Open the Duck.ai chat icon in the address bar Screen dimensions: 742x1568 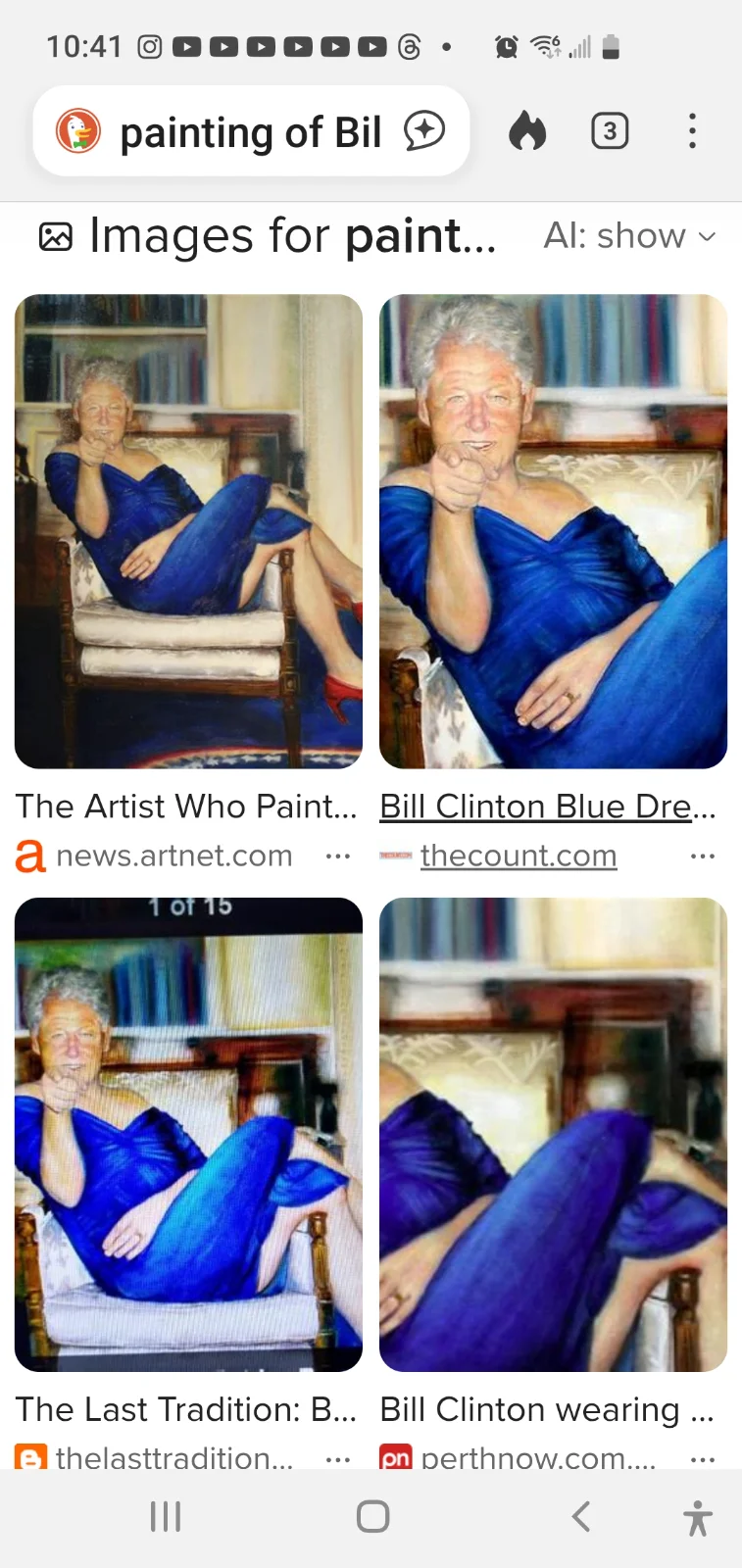click(424, 131)
